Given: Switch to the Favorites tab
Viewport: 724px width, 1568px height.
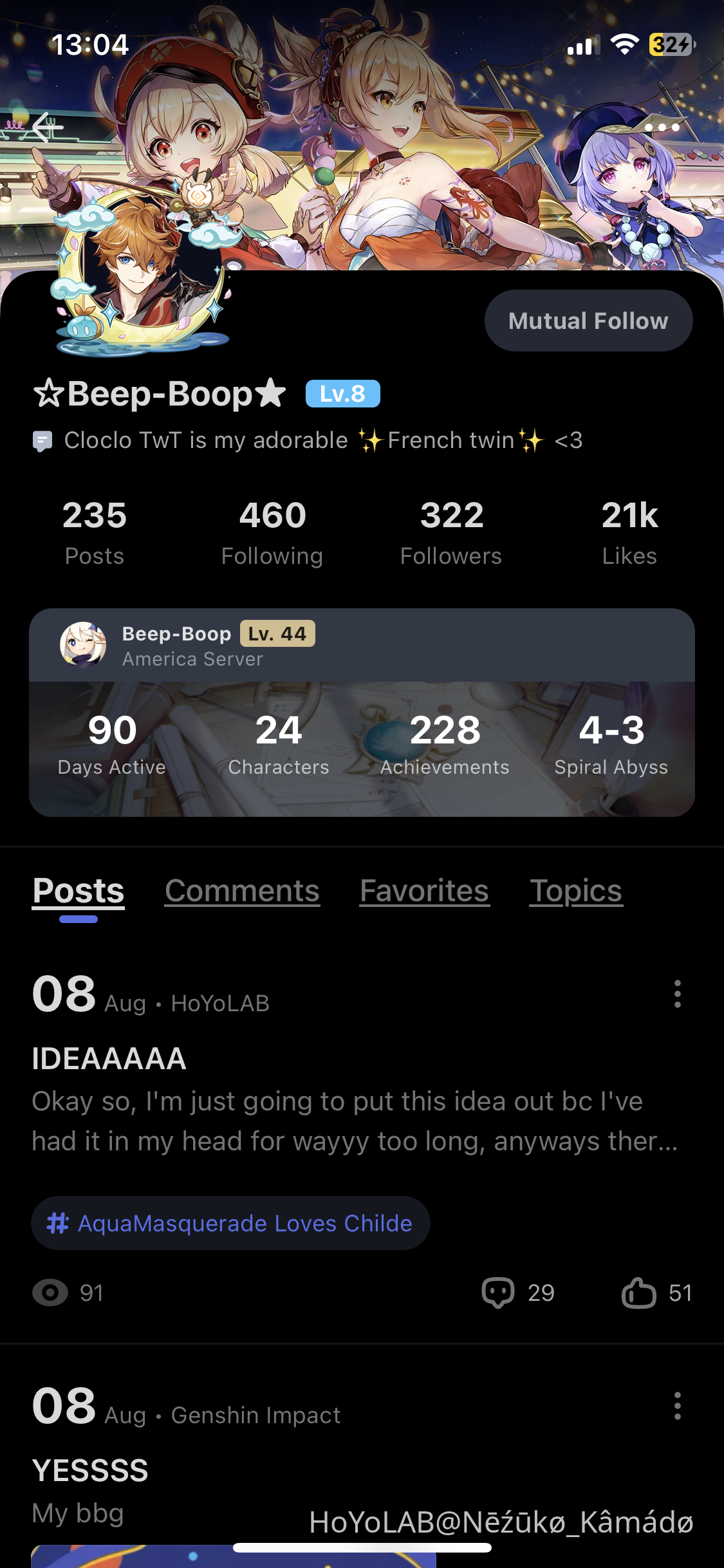Looking at the screenshot, I should coord(424,891).
